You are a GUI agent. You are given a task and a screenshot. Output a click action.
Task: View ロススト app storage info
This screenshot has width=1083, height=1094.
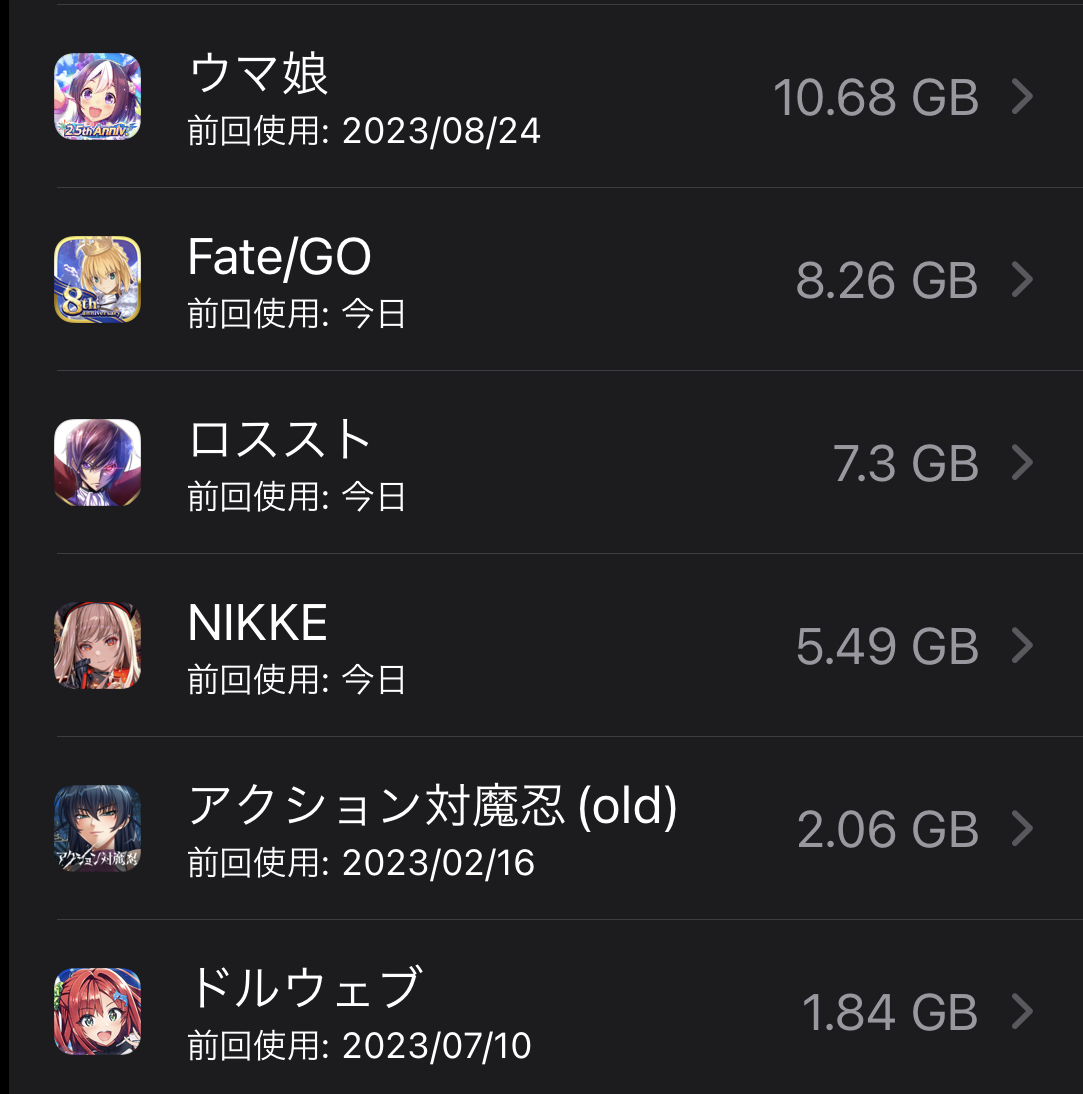click(x=540, y=463)
